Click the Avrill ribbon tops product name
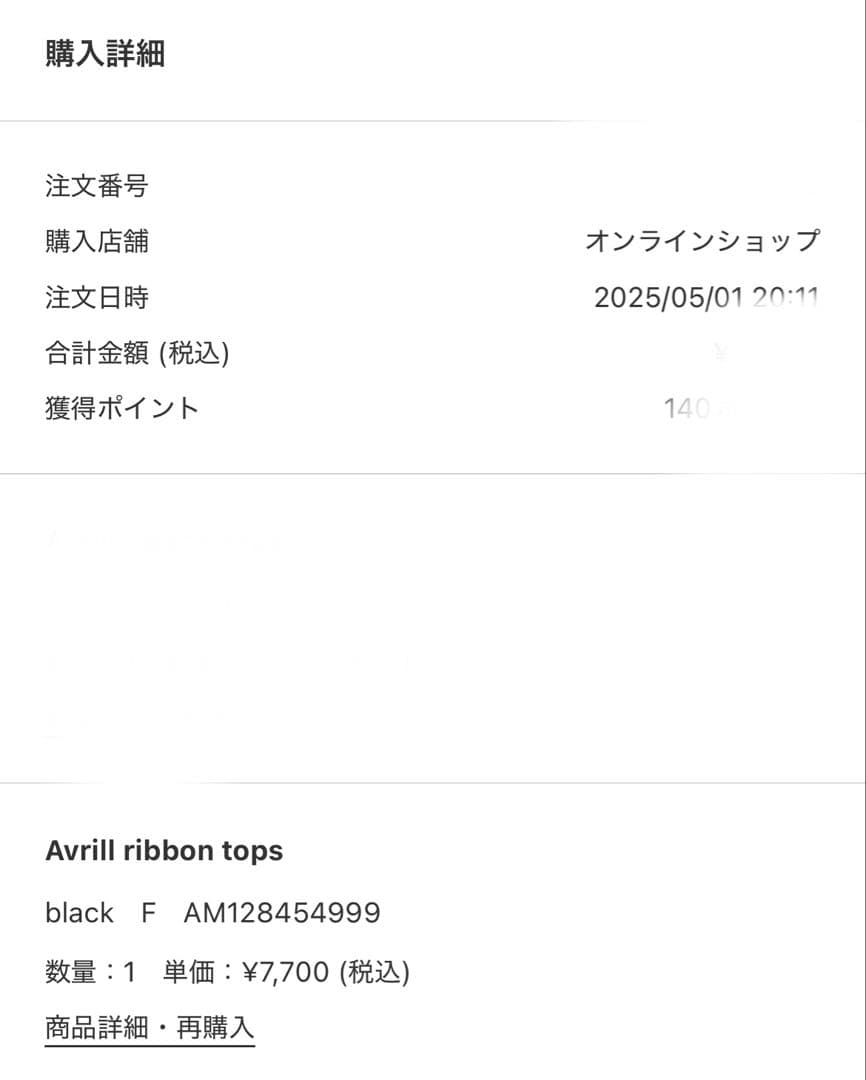This screenshot has width=866, height=1080. (165, 850)
